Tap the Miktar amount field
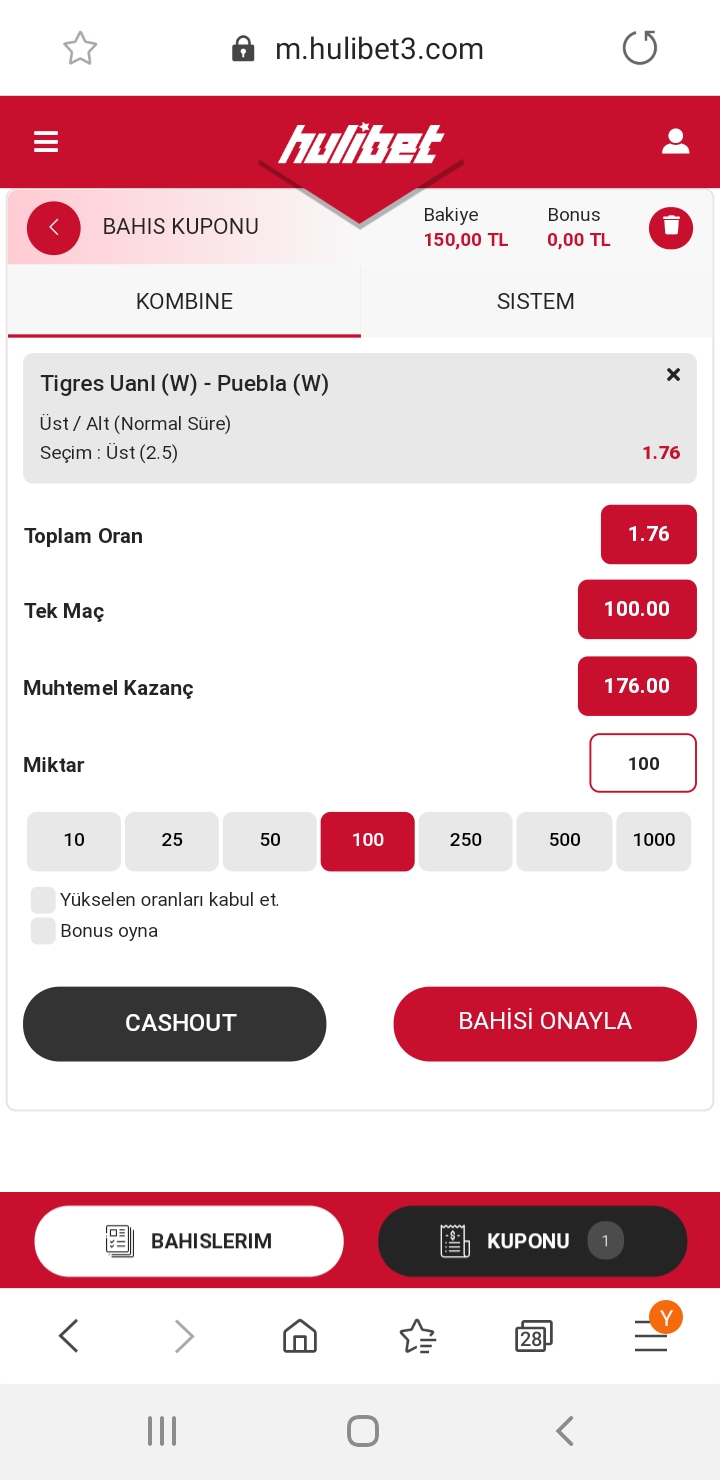 [643, 763]
